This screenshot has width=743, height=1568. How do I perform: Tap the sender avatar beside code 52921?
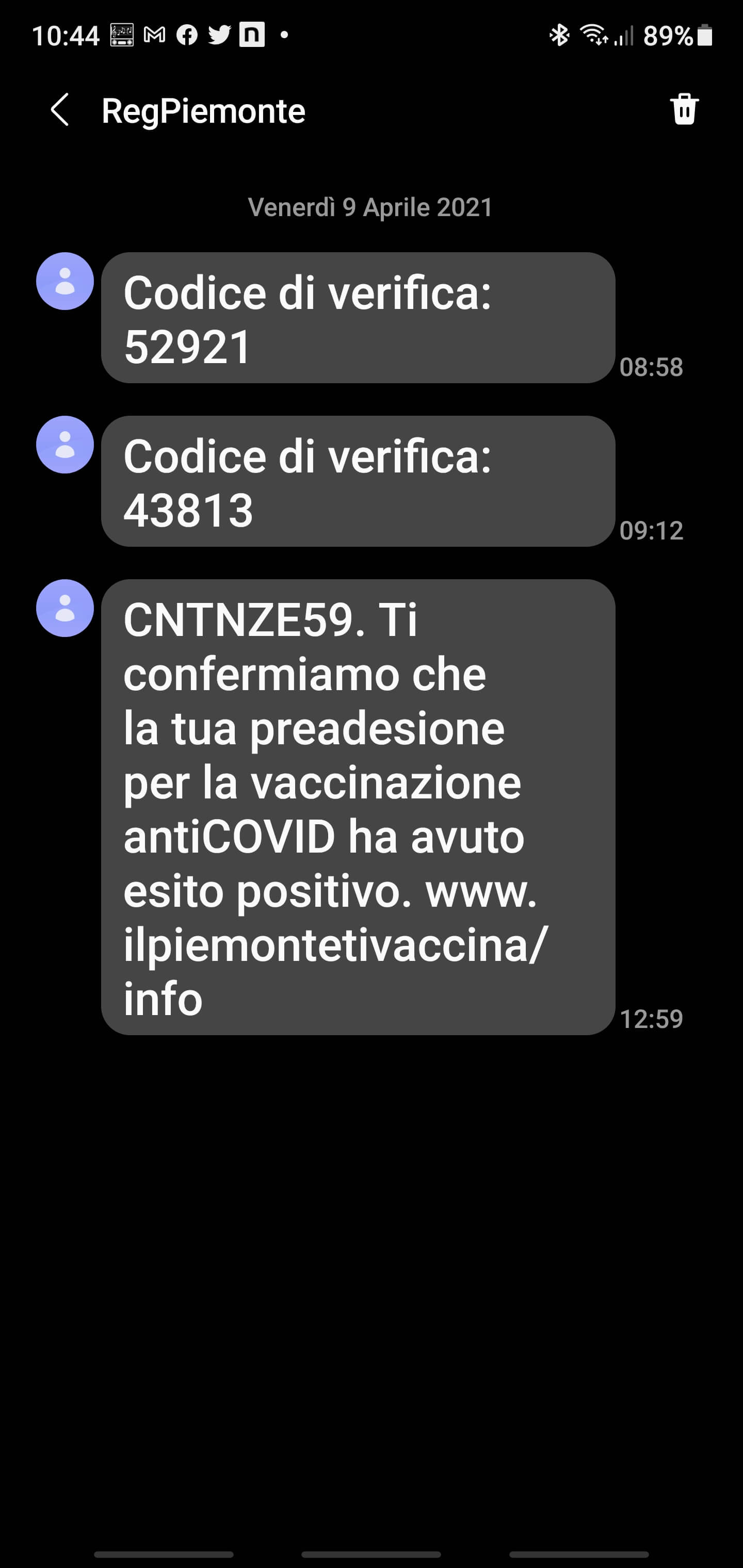(64, 281)
